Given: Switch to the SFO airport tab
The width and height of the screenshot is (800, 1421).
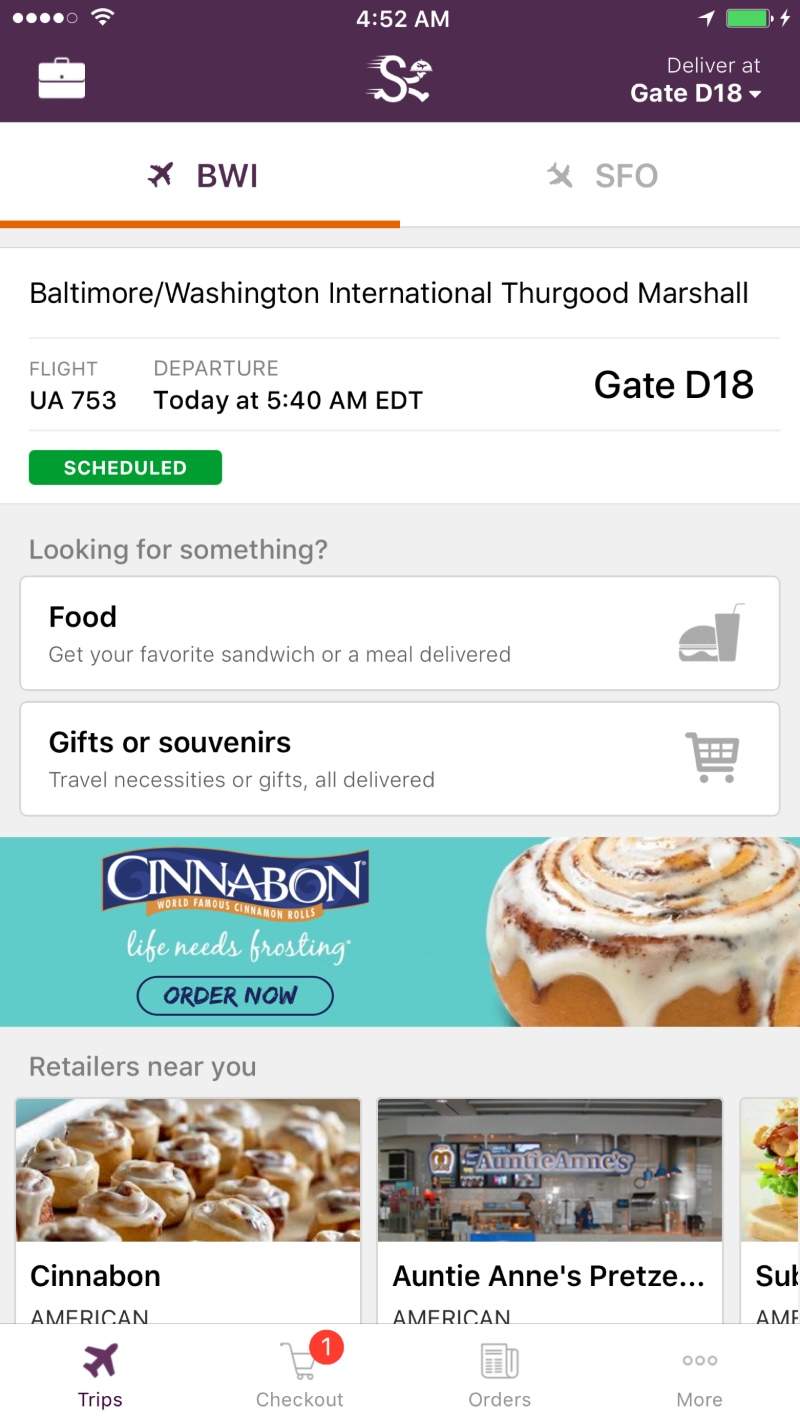Looking at the screenshot, I should pos(600,176).
